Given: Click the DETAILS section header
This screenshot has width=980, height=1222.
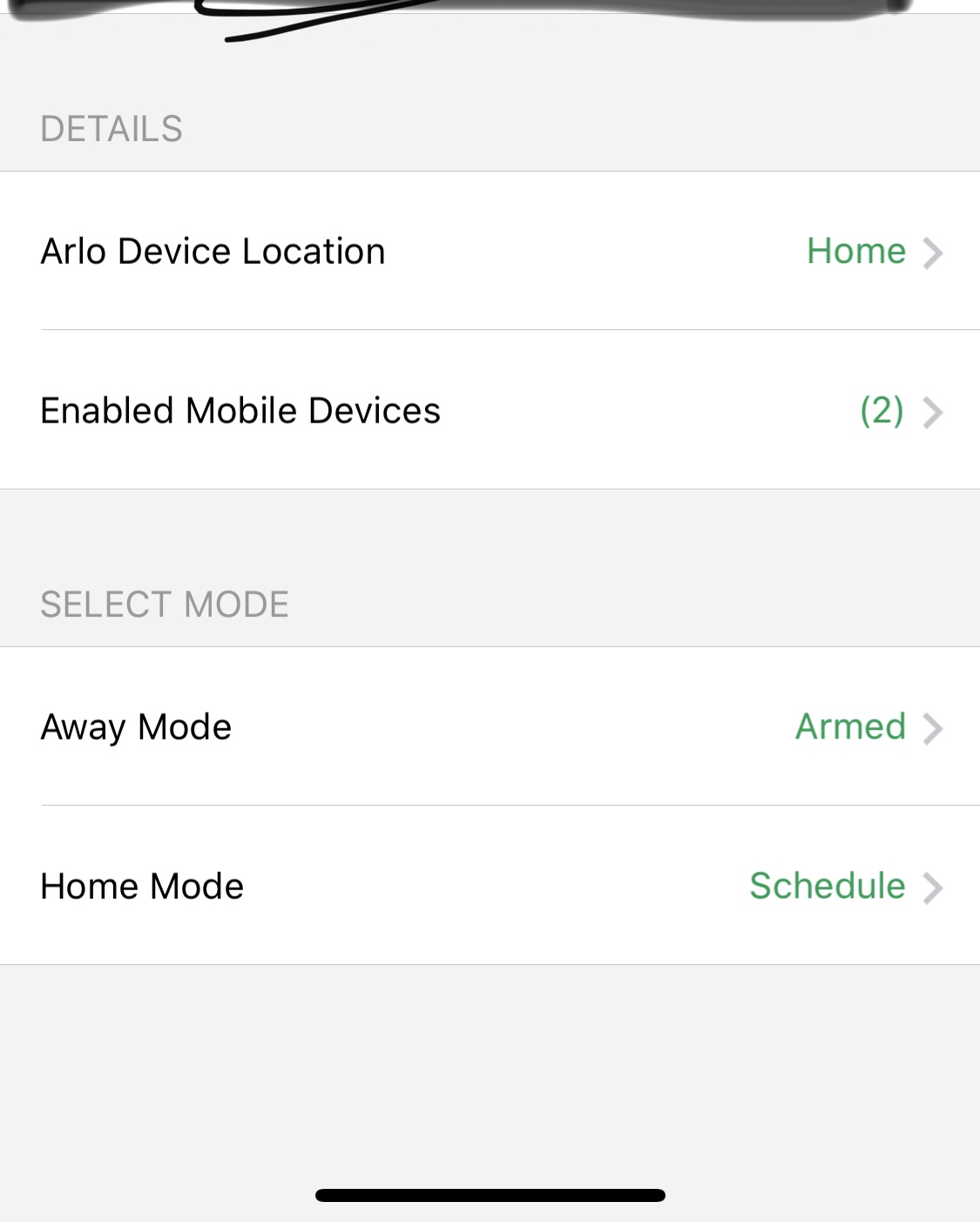Looking at the screenshot, I should tap(112, 129).
